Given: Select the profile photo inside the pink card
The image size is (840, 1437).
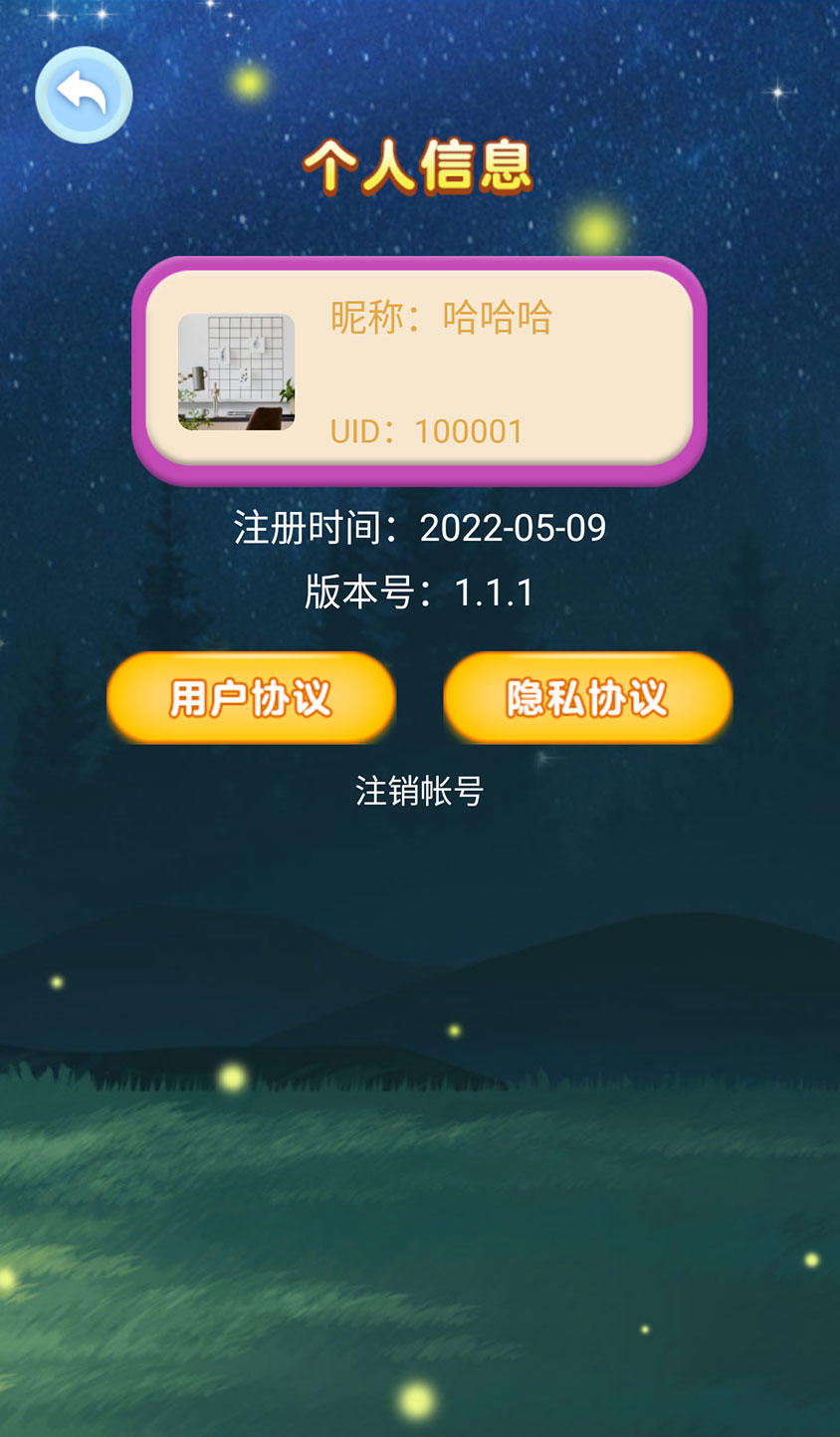Looking at the screenshot, I should coord(236,372).
